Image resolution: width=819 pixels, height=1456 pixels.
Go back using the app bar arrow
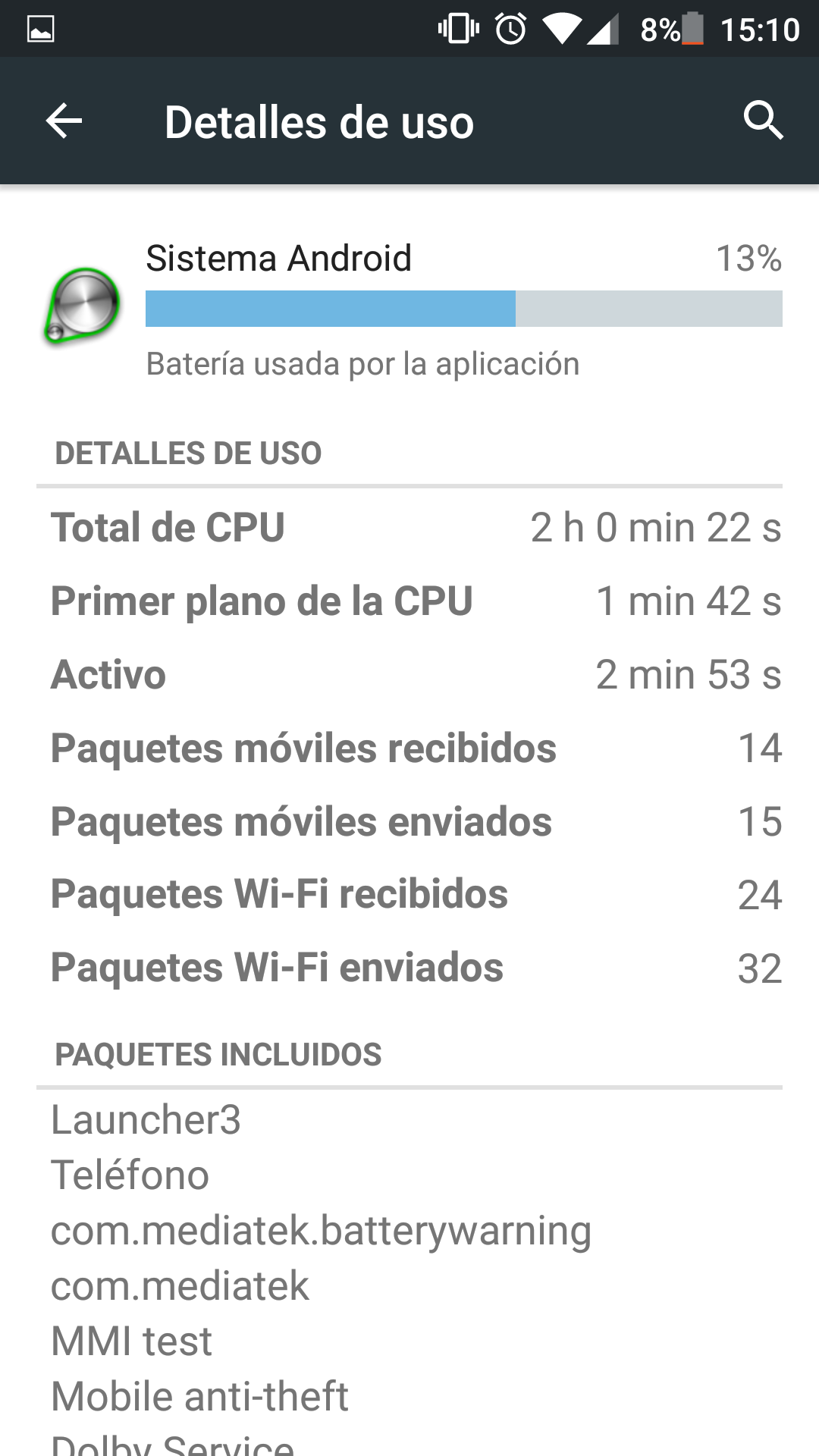coord(64,121)
